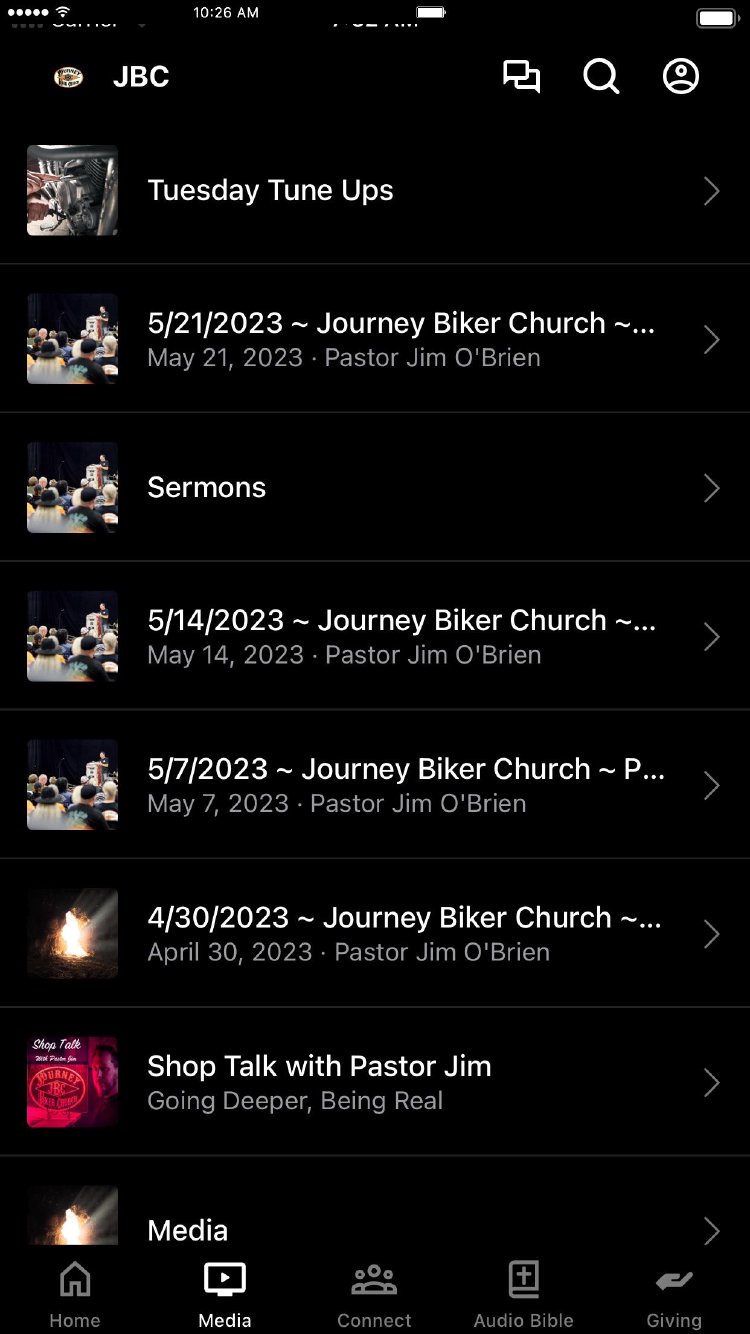Select the Media tab in bottom bar
The image size is (750, 1334).
click(x=225, y=1295)
